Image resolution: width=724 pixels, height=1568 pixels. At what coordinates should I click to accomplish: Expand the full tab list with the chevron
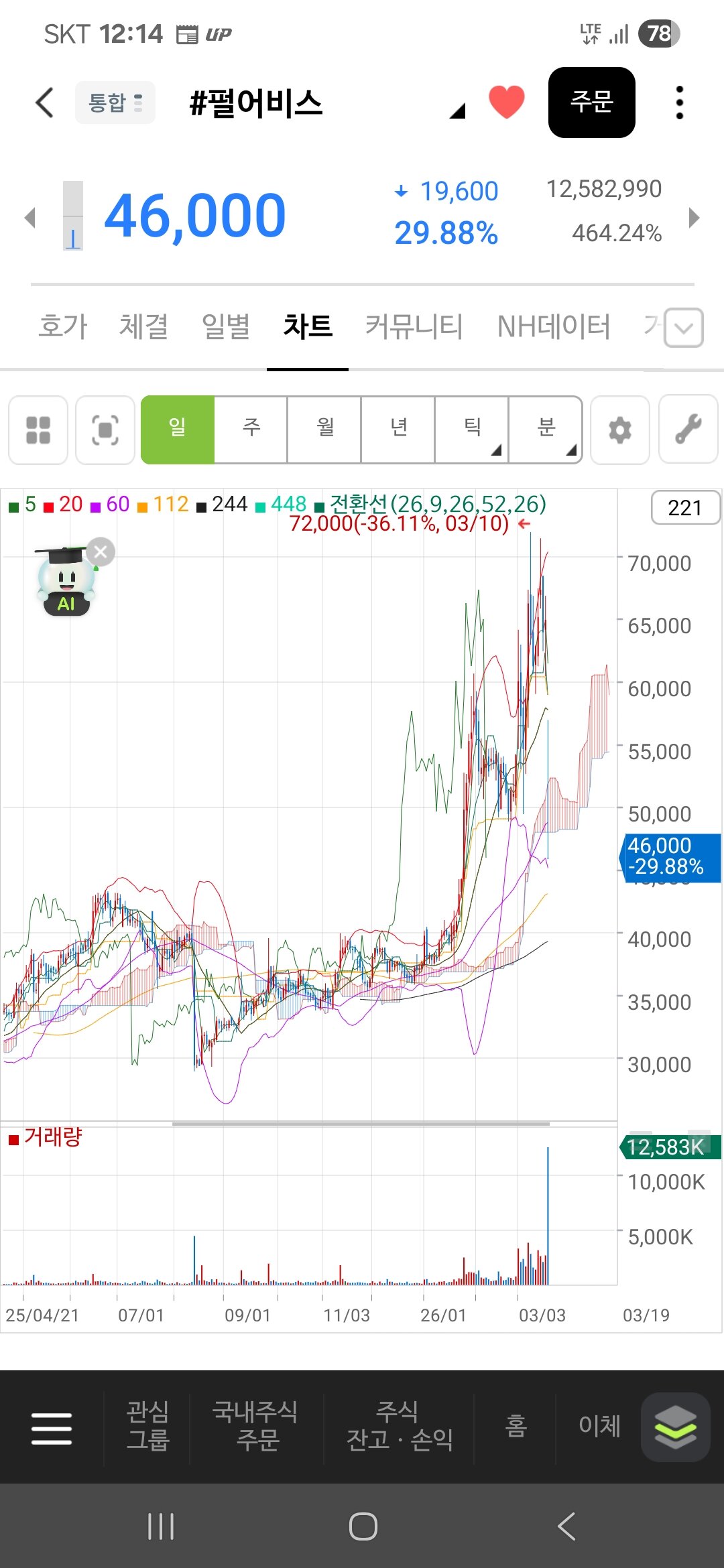[684, 328]
